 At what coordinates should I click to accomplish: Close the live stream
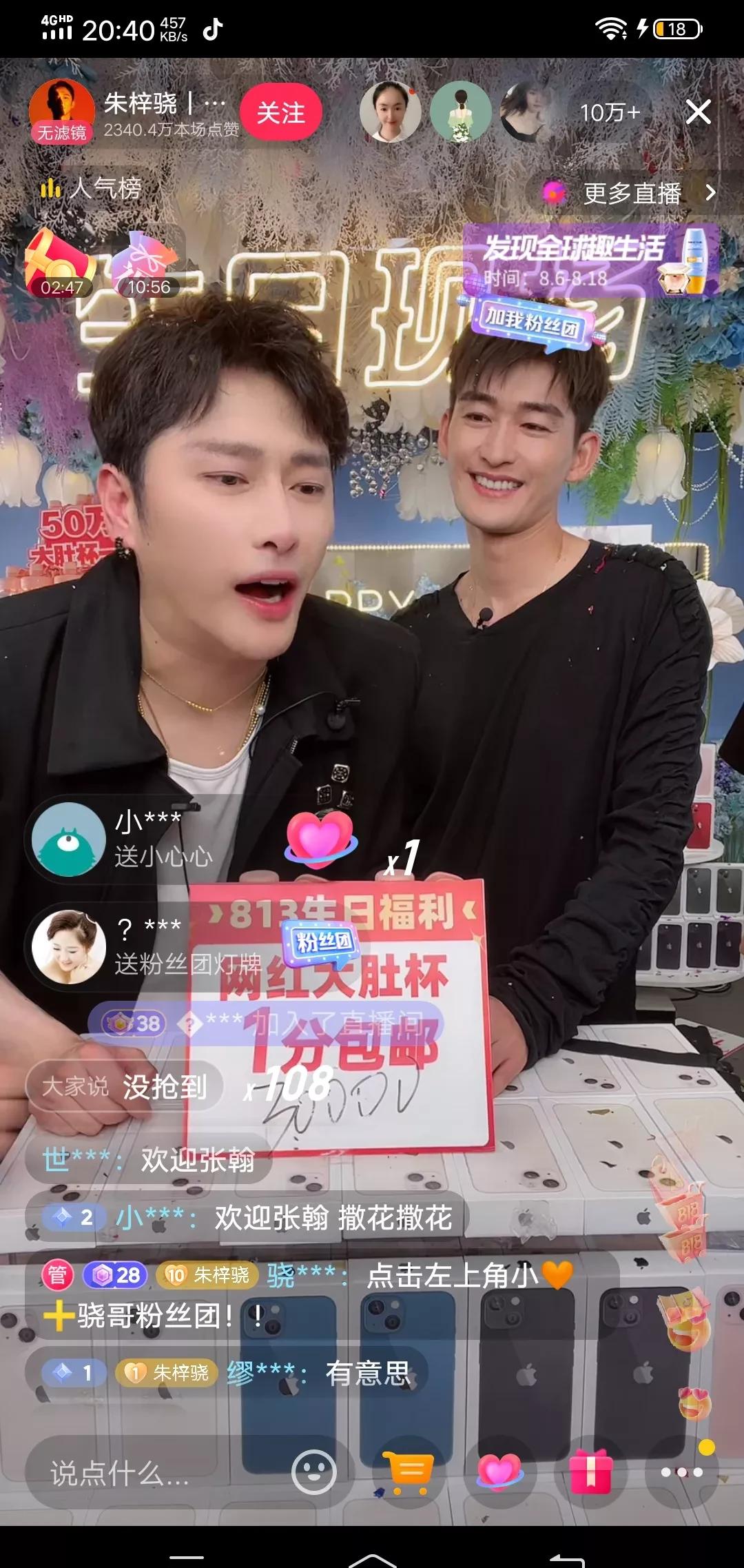click(x=698, y=112)
